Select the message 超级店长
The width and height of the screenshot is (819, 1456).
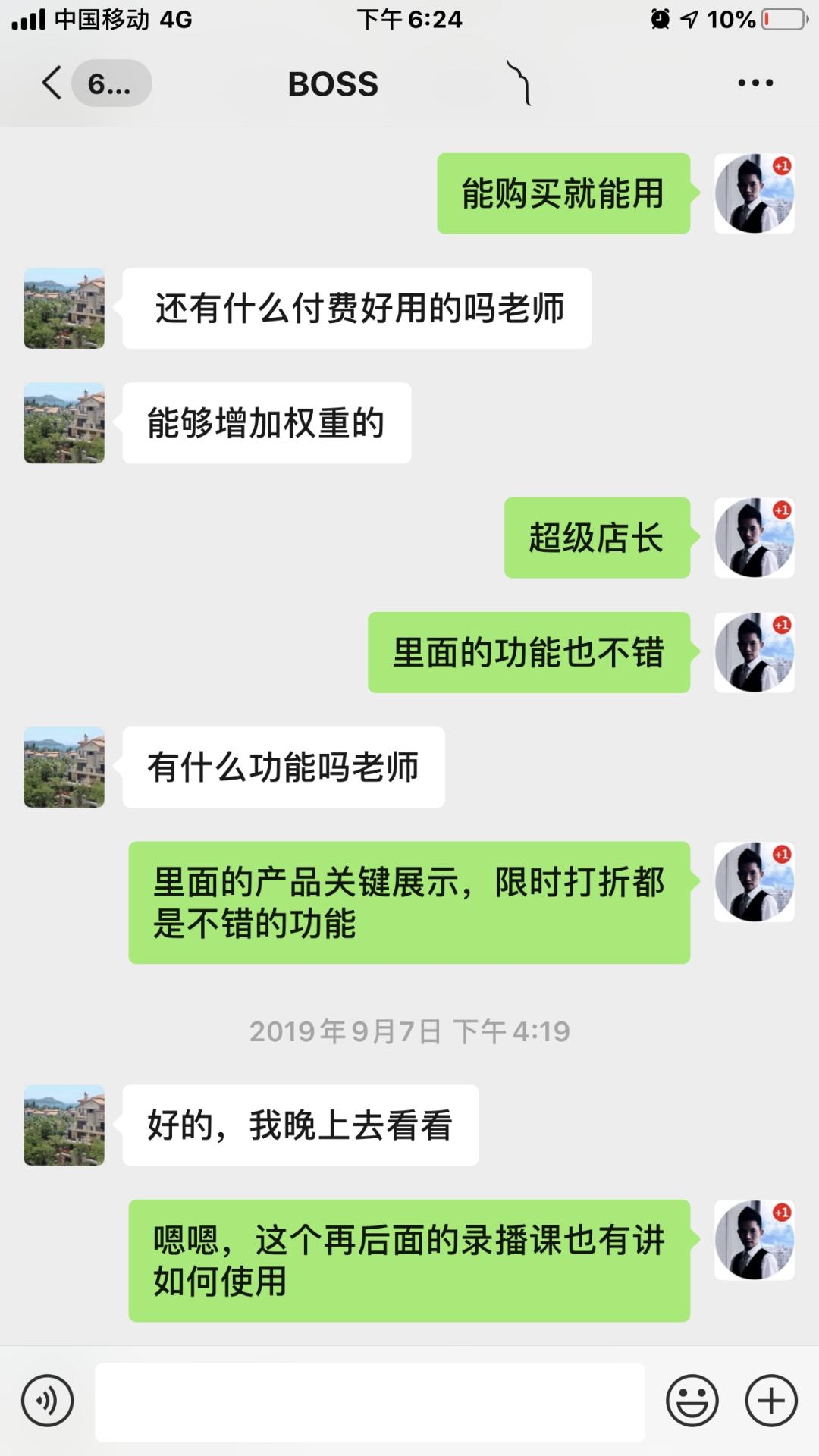point(598,538)
